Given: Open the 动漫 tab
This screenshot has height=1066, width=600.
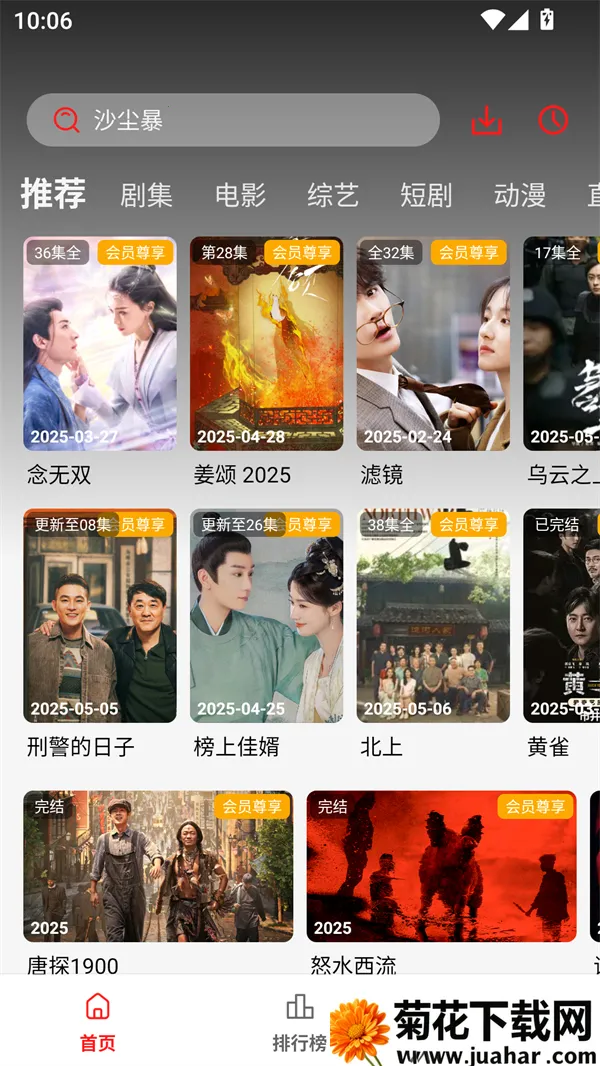Looking at the screenshot, I should pos(520,194).
